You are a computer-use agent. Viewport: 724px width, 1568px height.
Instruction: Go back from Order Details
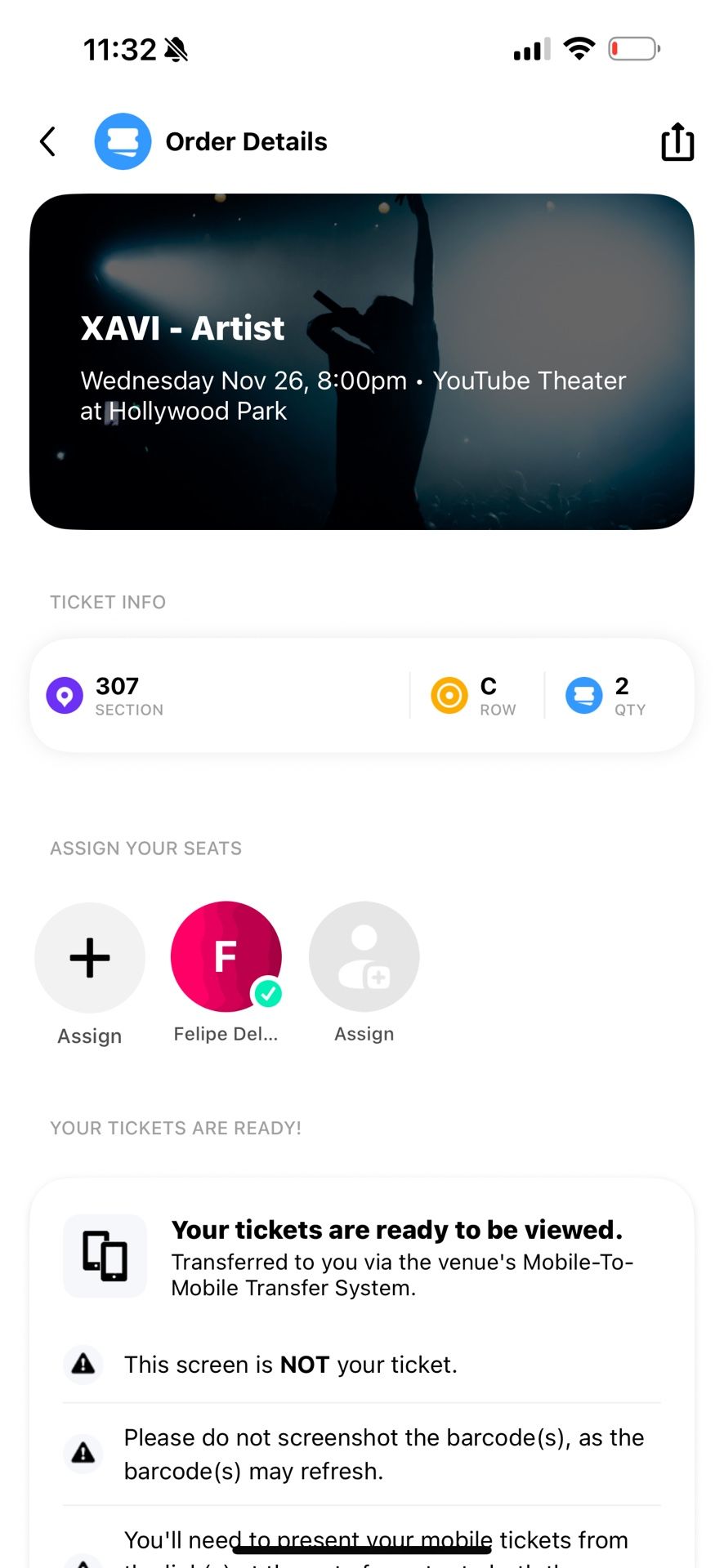click(48, 141)
